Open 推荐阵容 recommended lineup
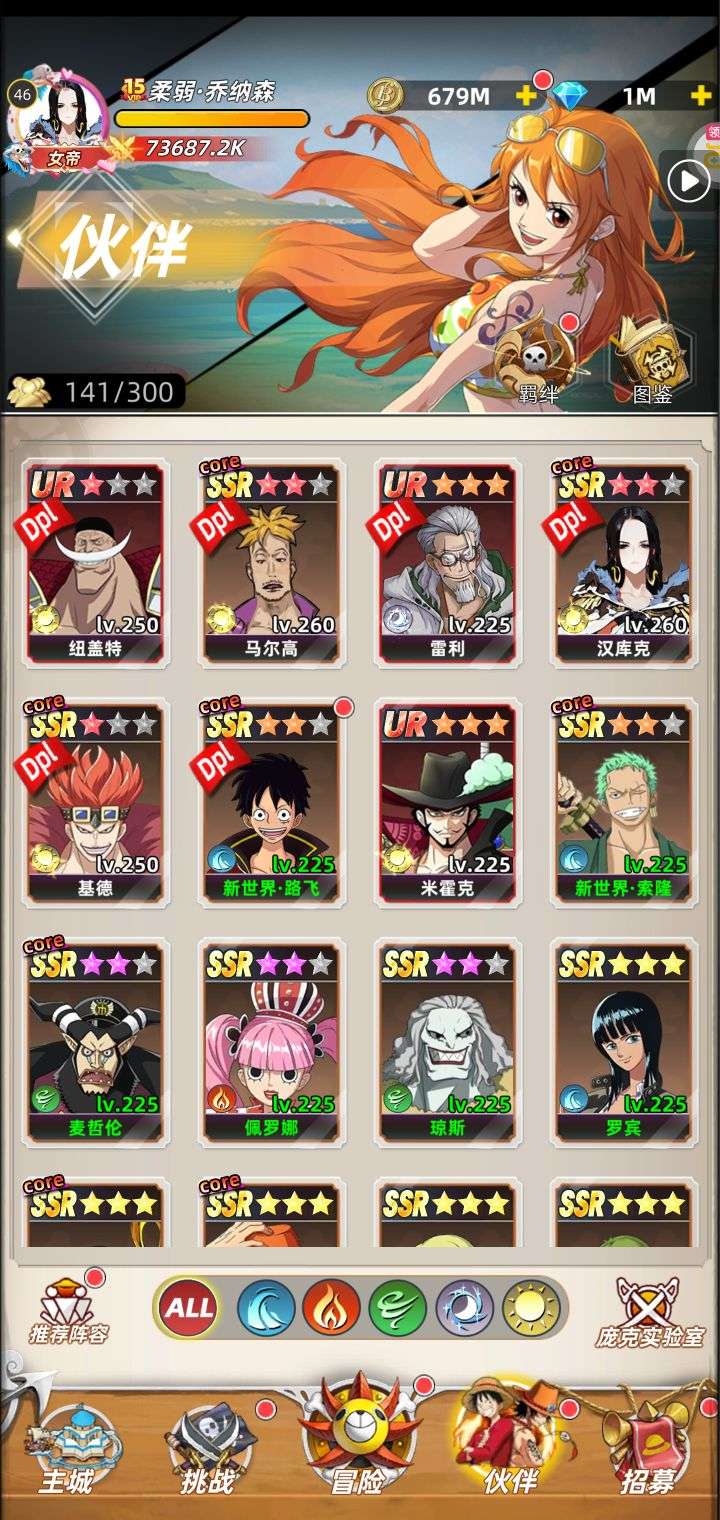Image resolution: width=720 pixels, height=1520 pixels. [x=68, y=1312]
